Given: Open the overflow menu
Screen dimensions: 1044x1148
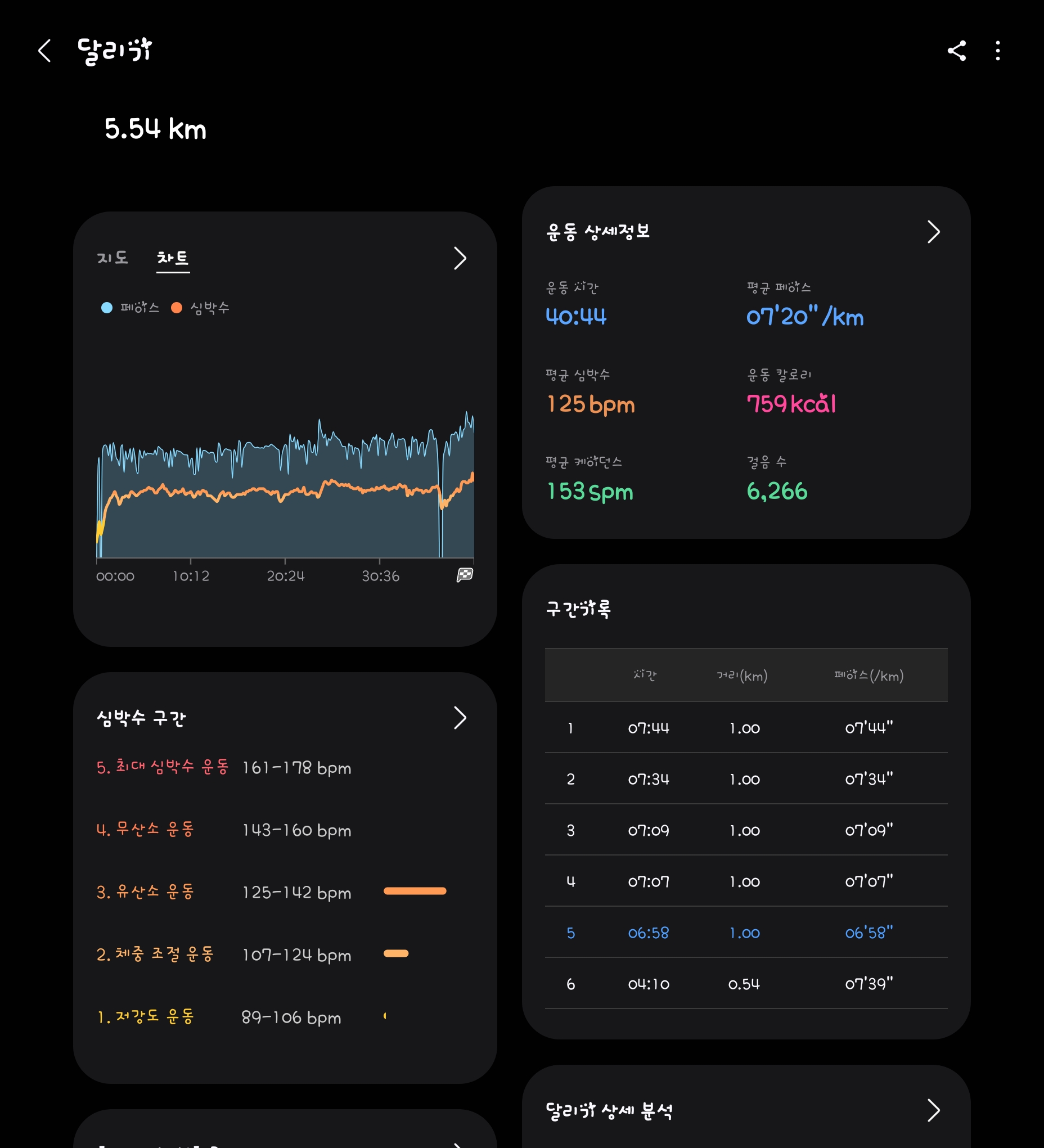Looking at the screenshot, I should 997,51.
